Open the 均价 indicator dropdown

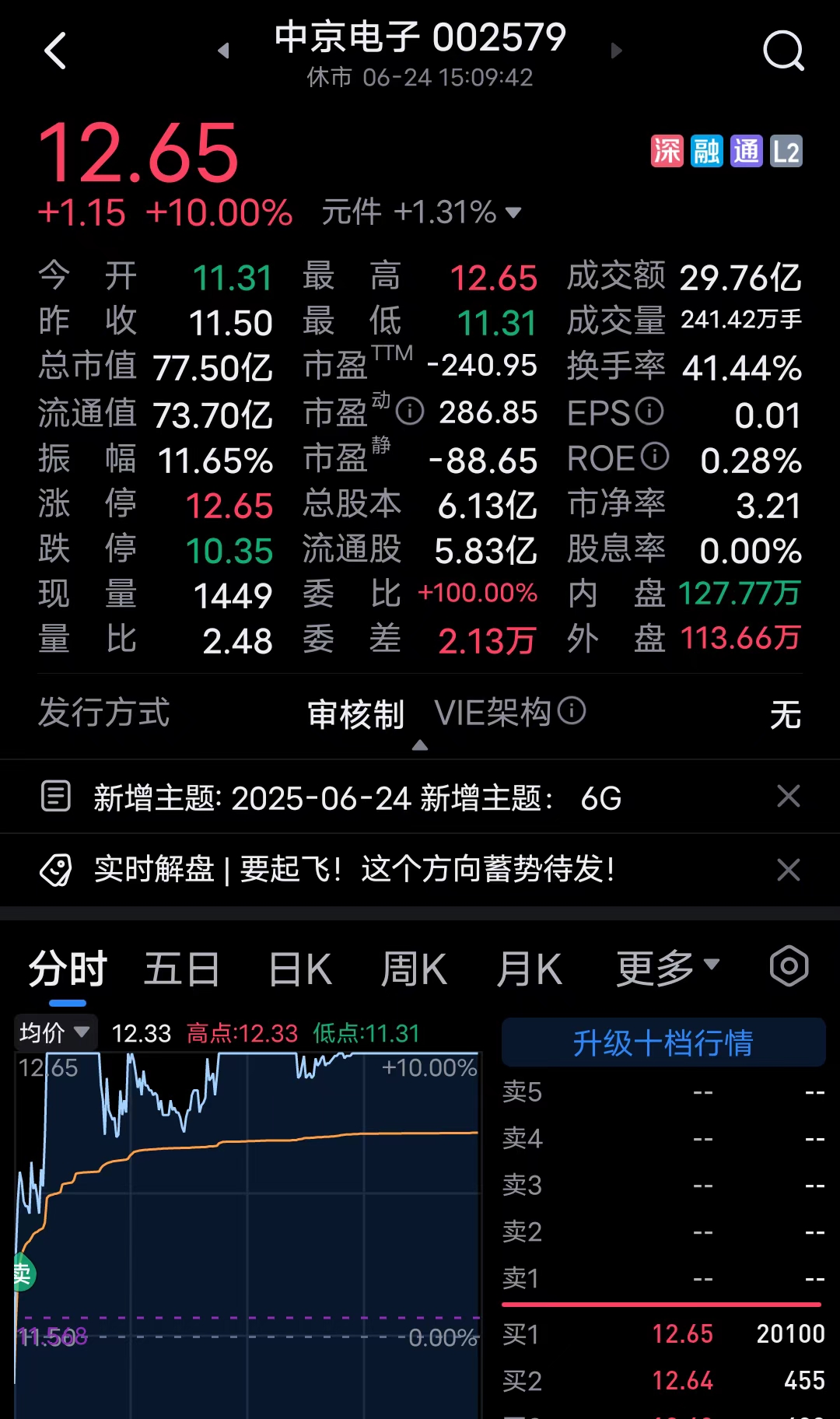(55, 1032)
